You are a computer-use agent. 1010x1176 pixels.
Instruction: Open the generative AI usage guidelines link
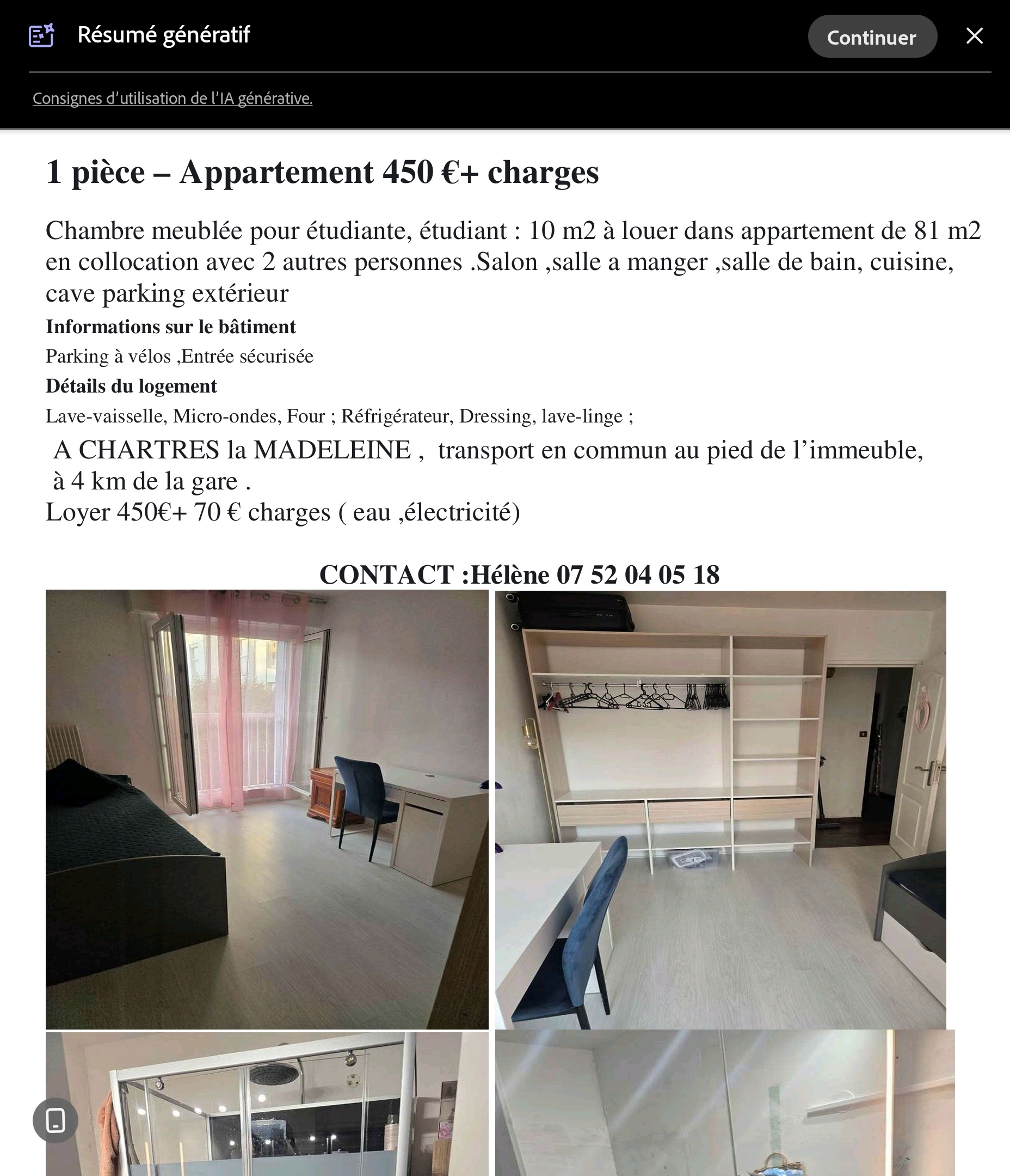pos(173,98)
